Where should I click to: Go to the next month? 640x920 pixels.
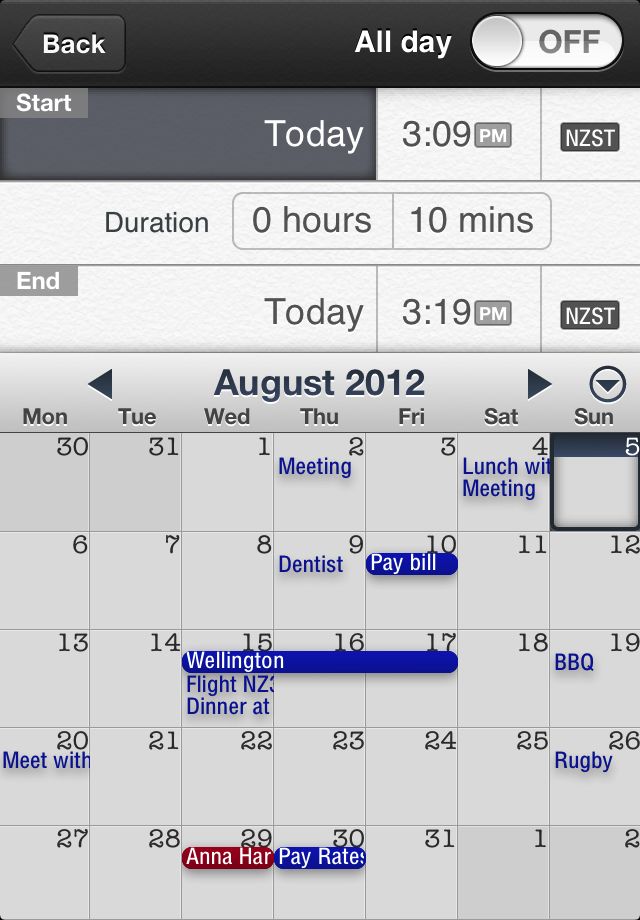point(539,384)
